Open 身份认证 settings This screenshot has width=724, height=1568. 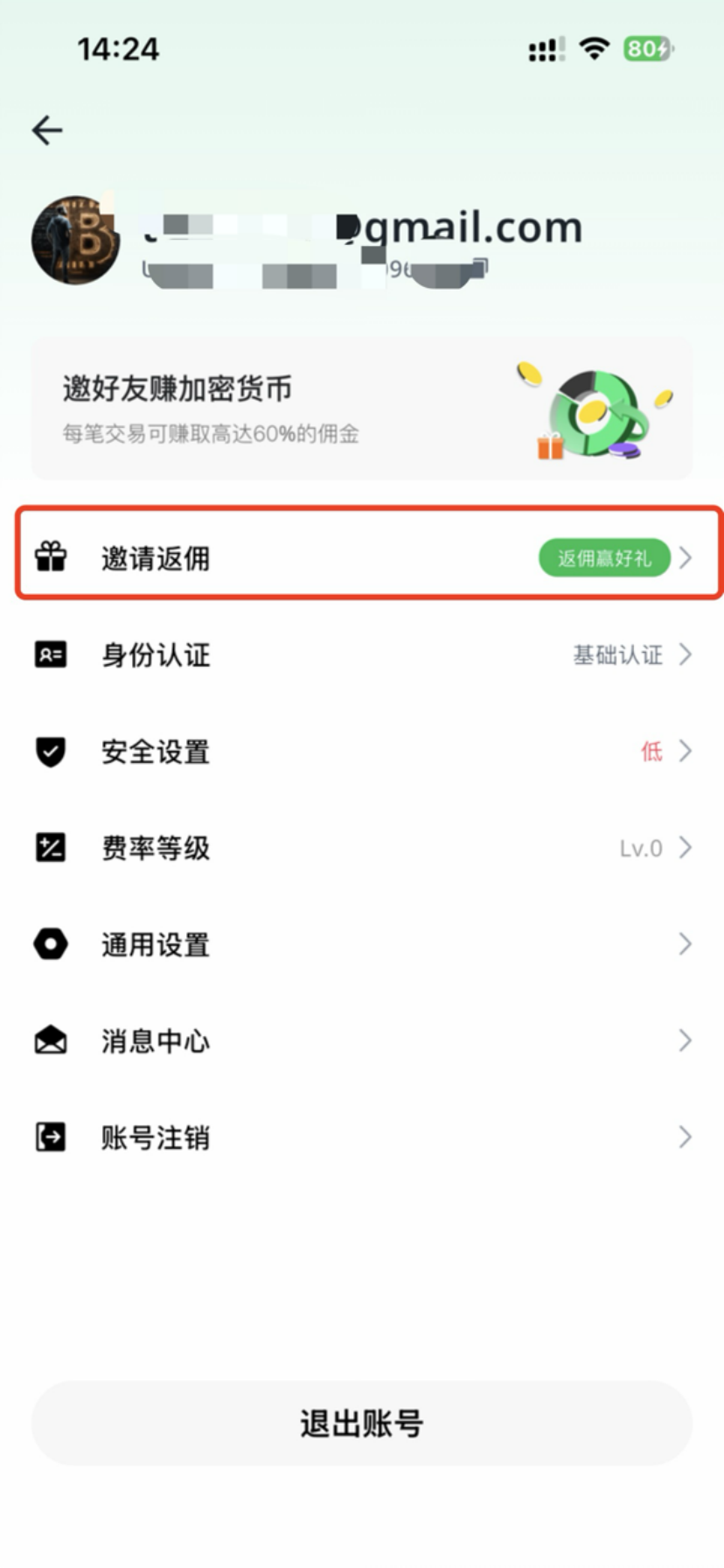[361, 654]
